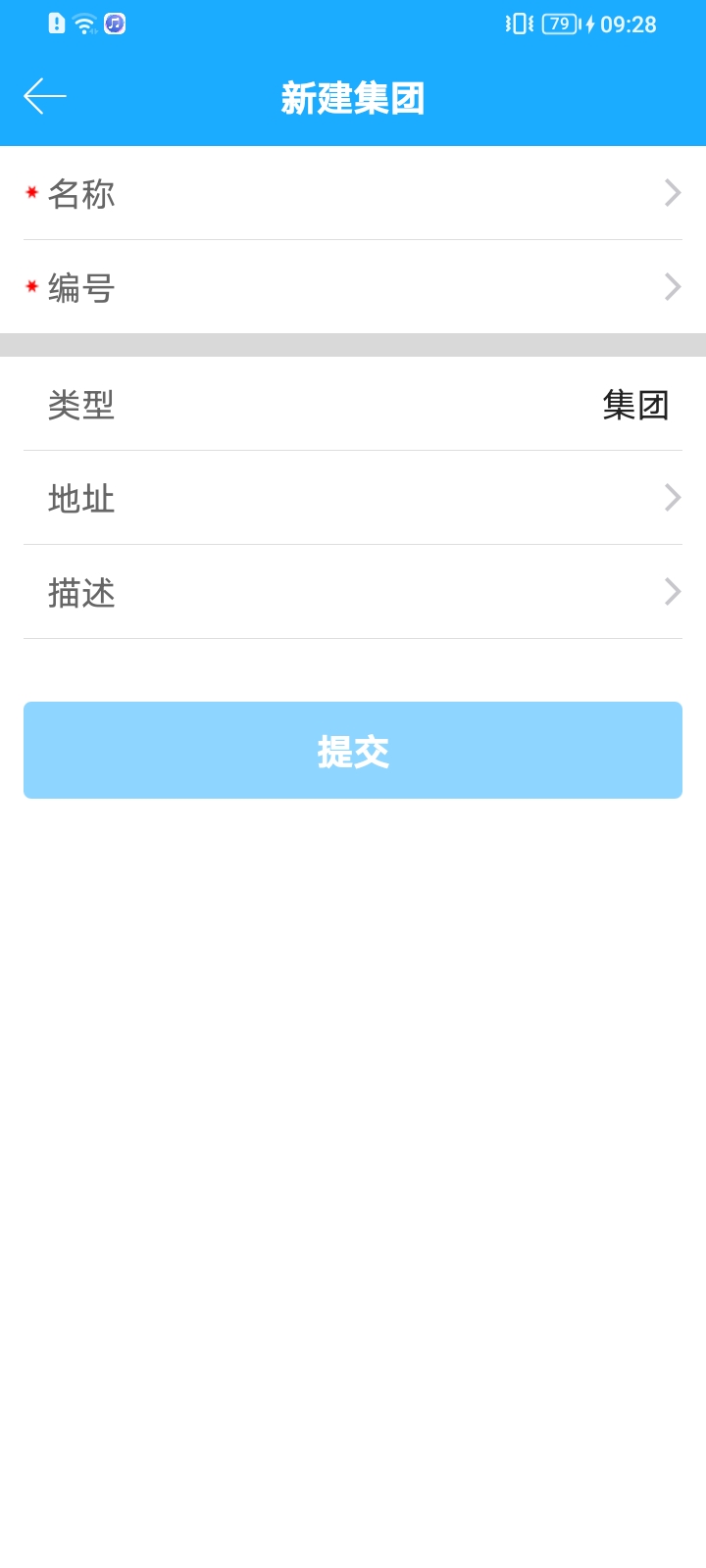This screenshot has height=1568, width=706.
Task: Expand the 地址 address chevron
Action: point(672,498)
